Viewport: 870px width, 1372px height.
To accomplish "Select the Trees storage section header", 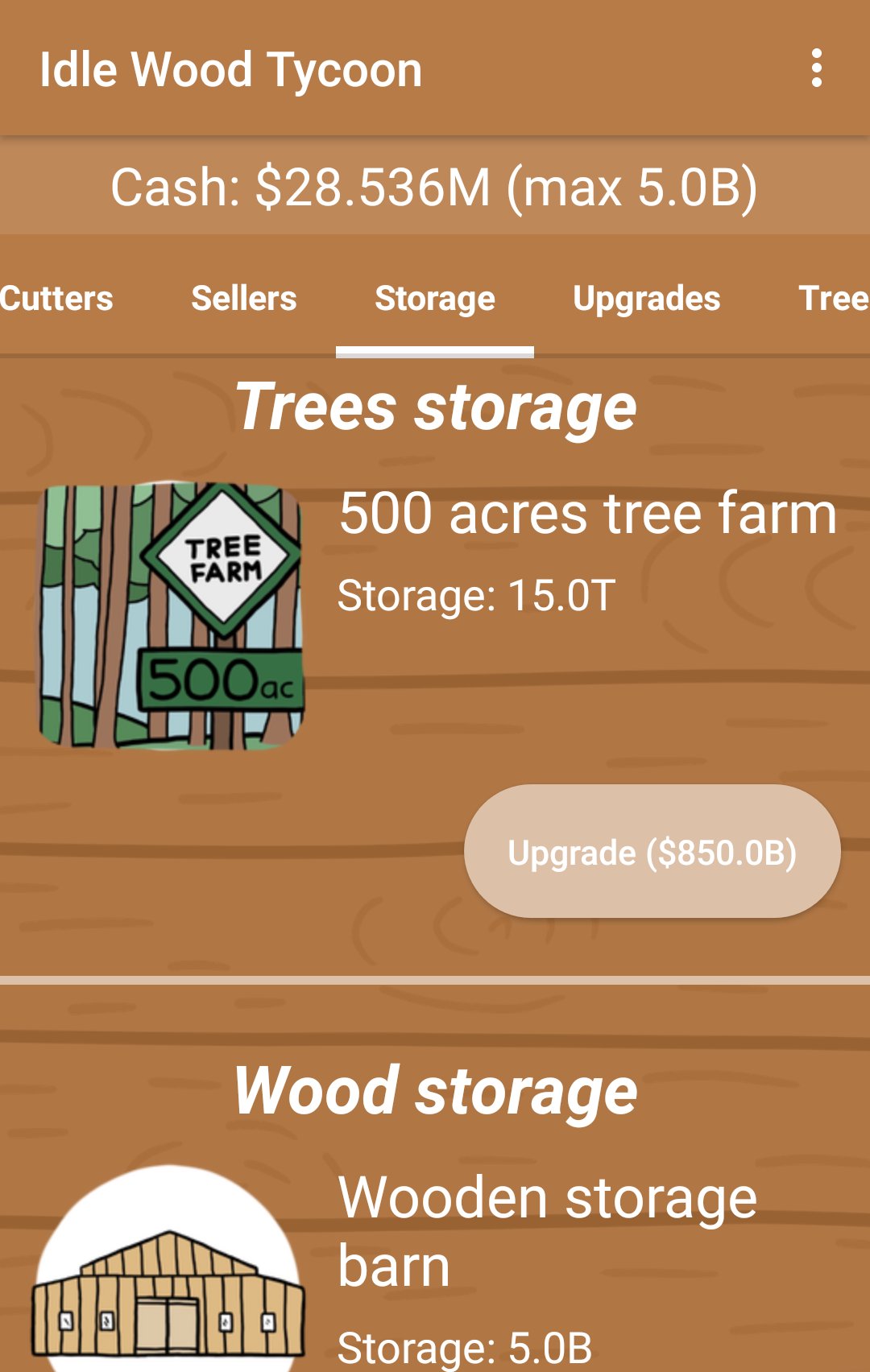I will [x=439, y=407].
